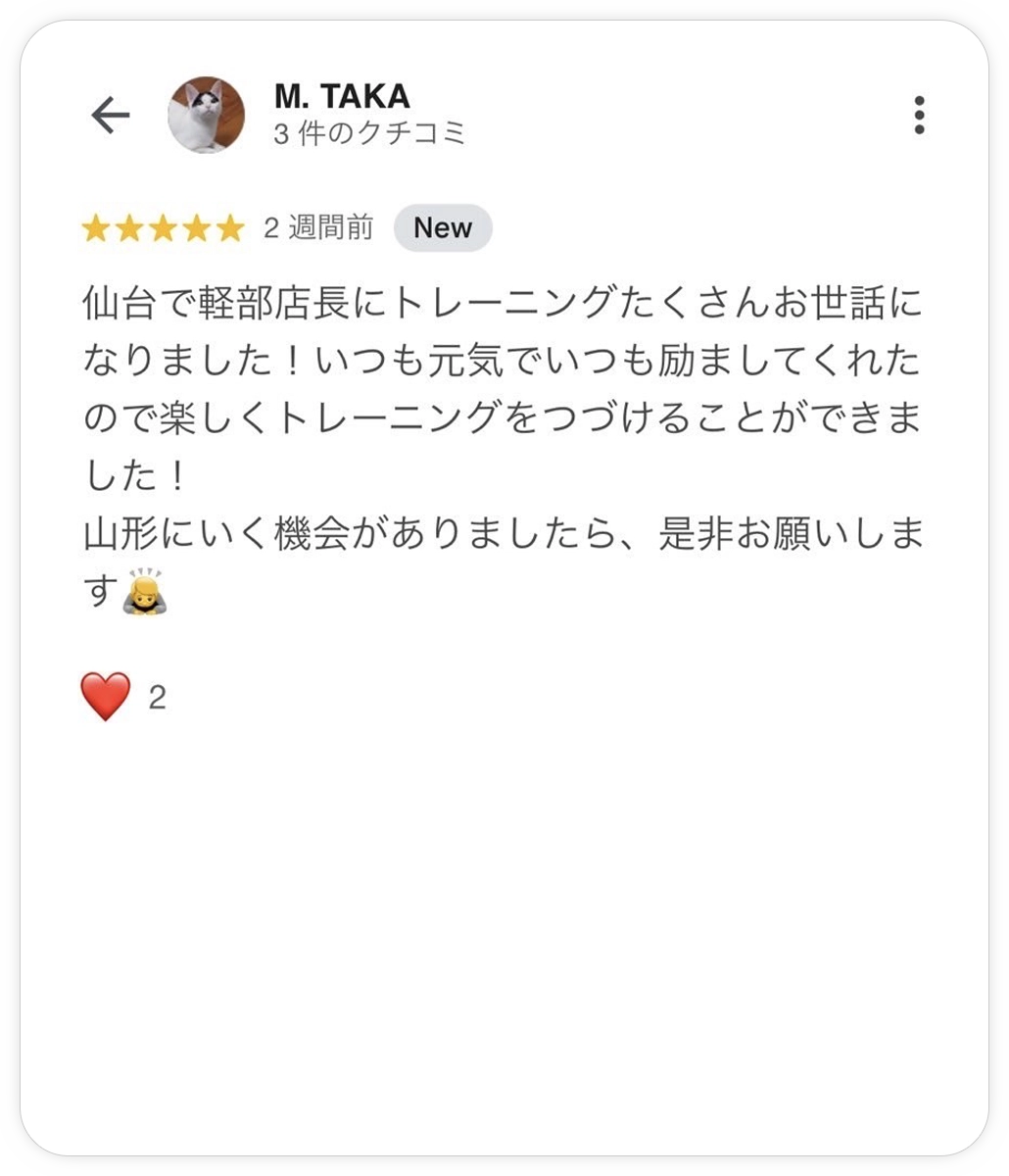This screenshot has width=1009, height=1176.
Task: Open M. TAKA's reviewer profile picture
Action: 207,116
